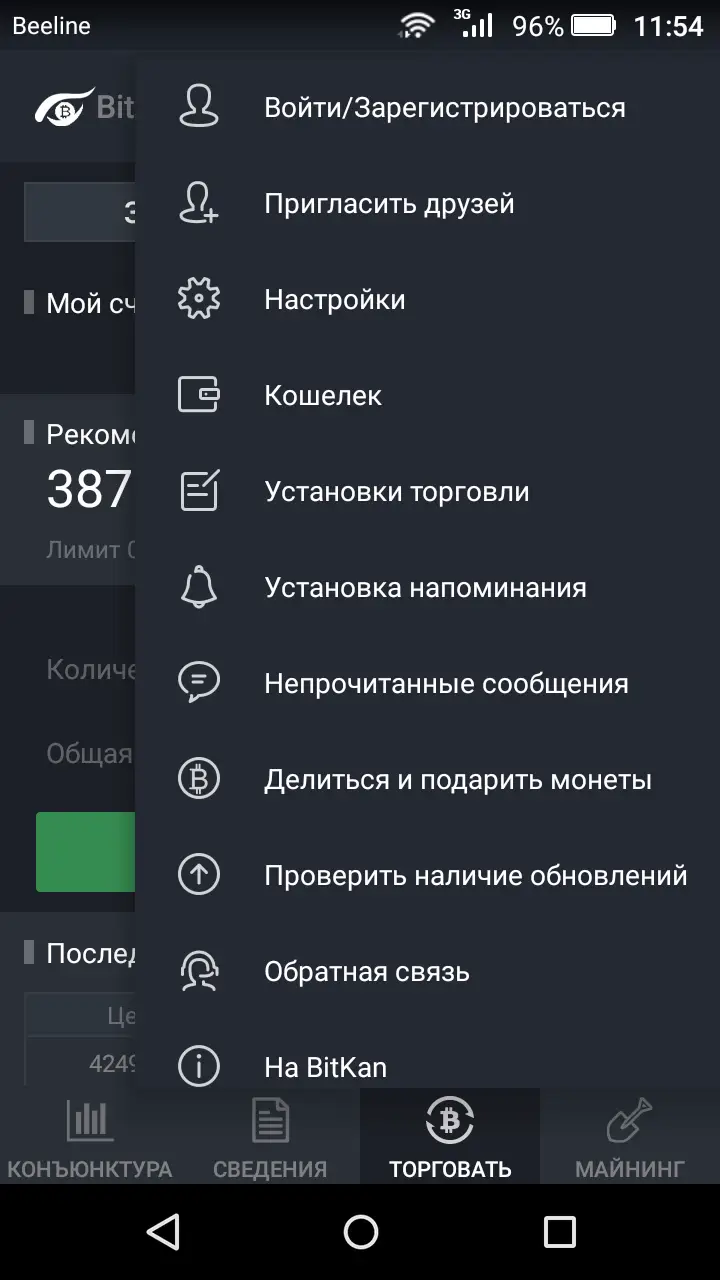Tap Проверить наличие обновлений
Image resolution: width=720 pixels, height=1280 pixels.
coord(427,875)
